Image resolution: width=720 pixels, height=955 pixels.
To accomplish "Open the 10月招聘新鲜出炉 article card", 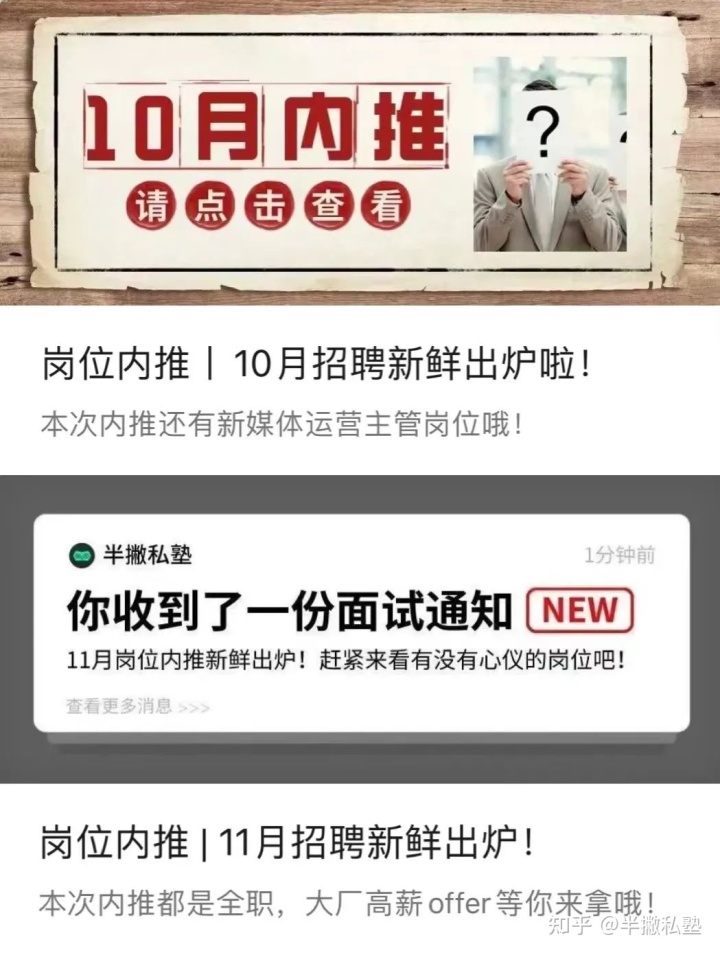I will pyautogui.click(x=316, y=366).
